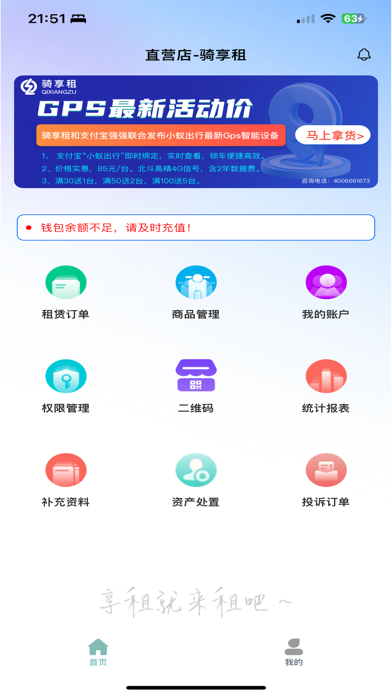Switch to the 我的 tab
Viewport: 392px width, 696px height.
pyautogui.click(x=293, y=652)
